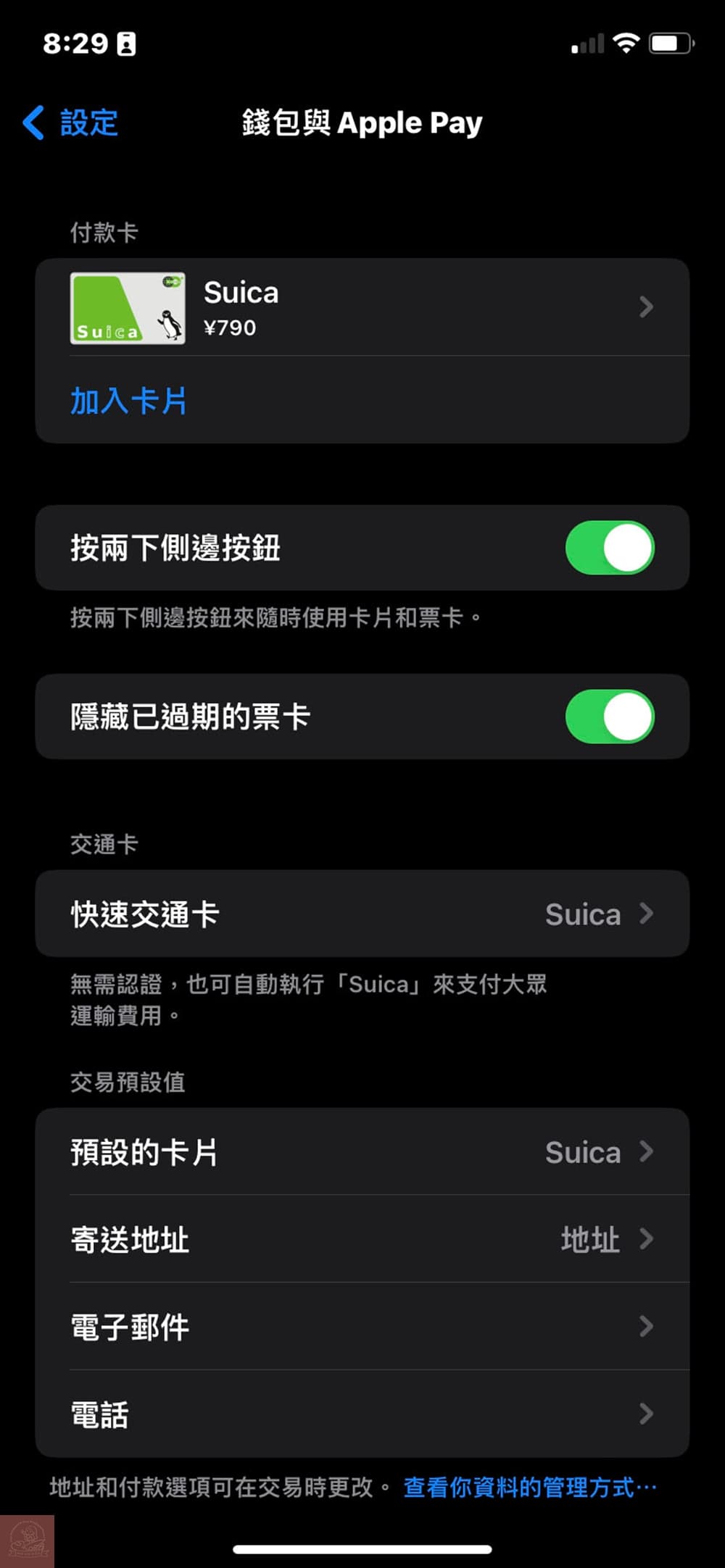Tap the Suica card thumbnail image
This screenshot has width=725, height=1568.
(127, 309)
